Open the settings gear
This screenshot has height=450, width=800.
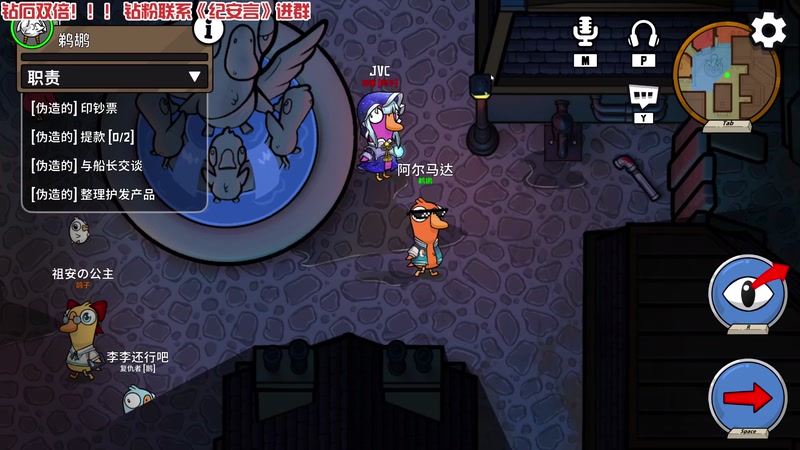click(x=768, y=30)
